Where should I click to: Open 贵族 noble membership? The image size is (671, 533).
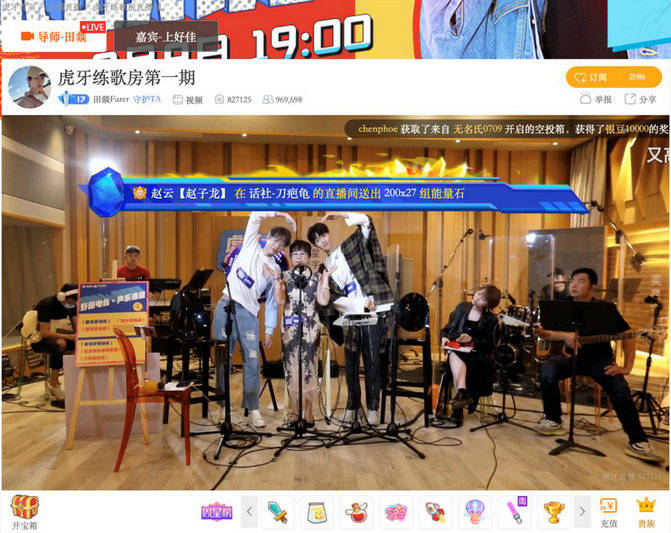646,512
